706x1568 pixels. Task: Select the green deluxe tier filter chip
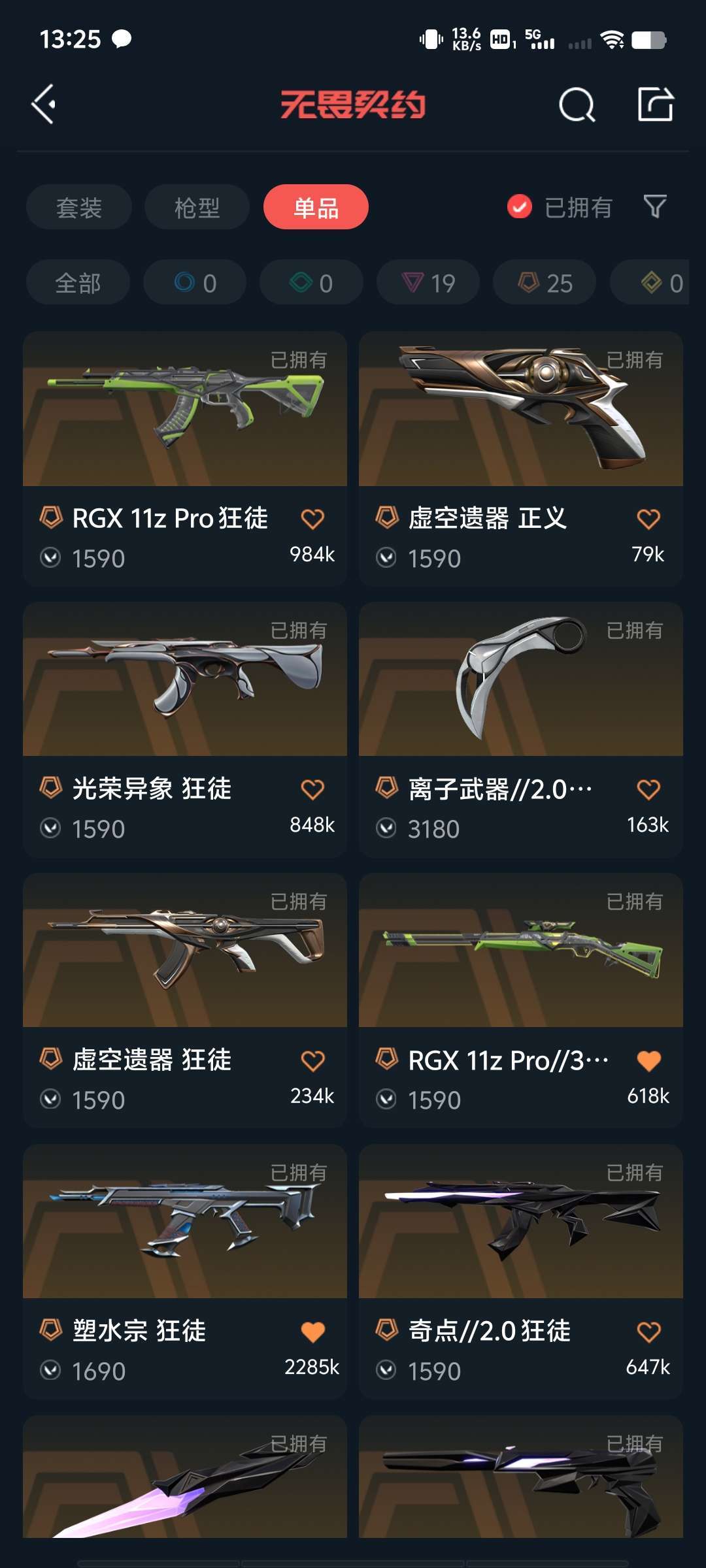coord(311,282)
